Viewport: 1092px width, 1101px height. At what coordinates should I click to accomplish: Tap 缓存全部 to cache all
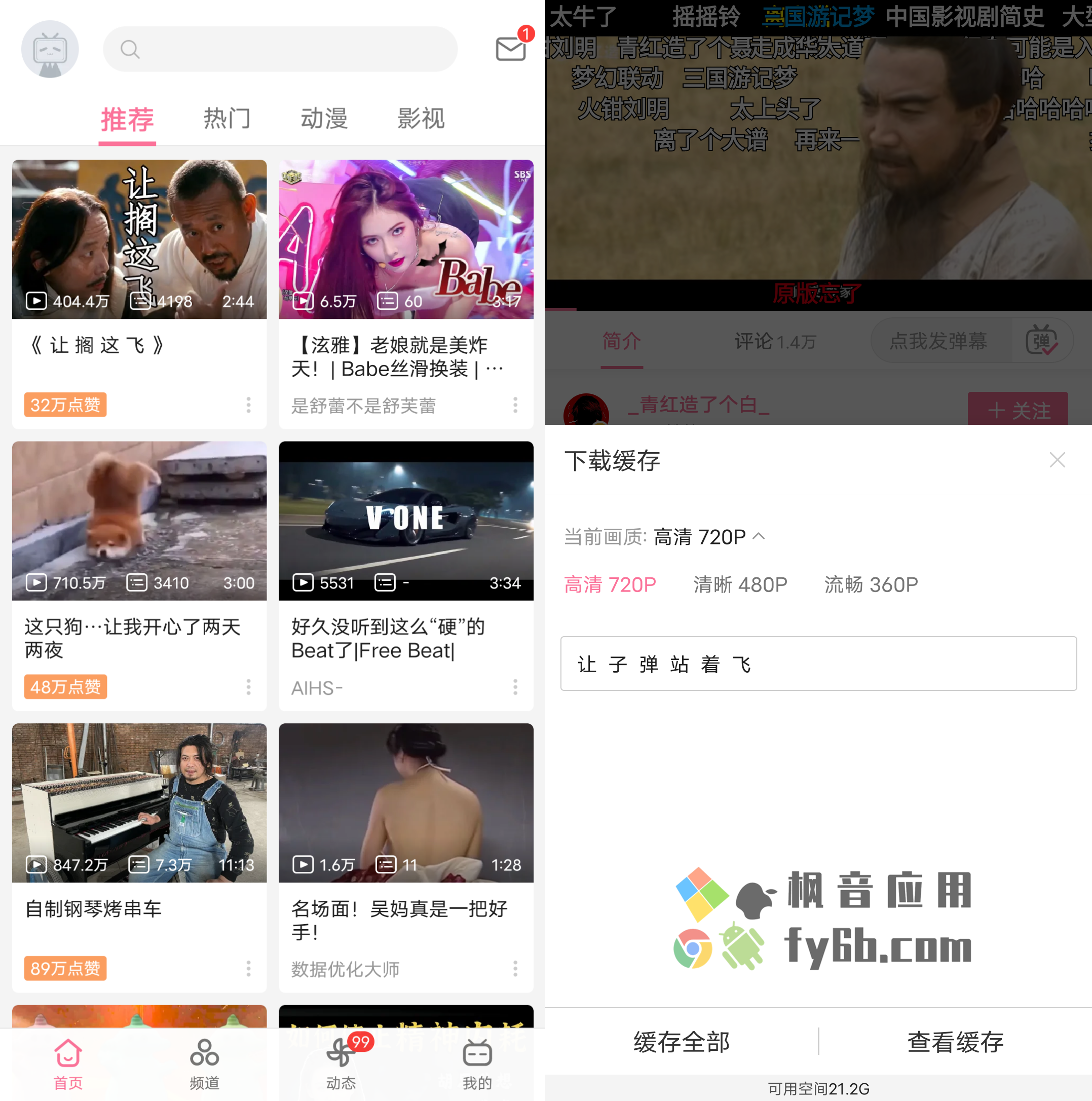pos(681,1042)
